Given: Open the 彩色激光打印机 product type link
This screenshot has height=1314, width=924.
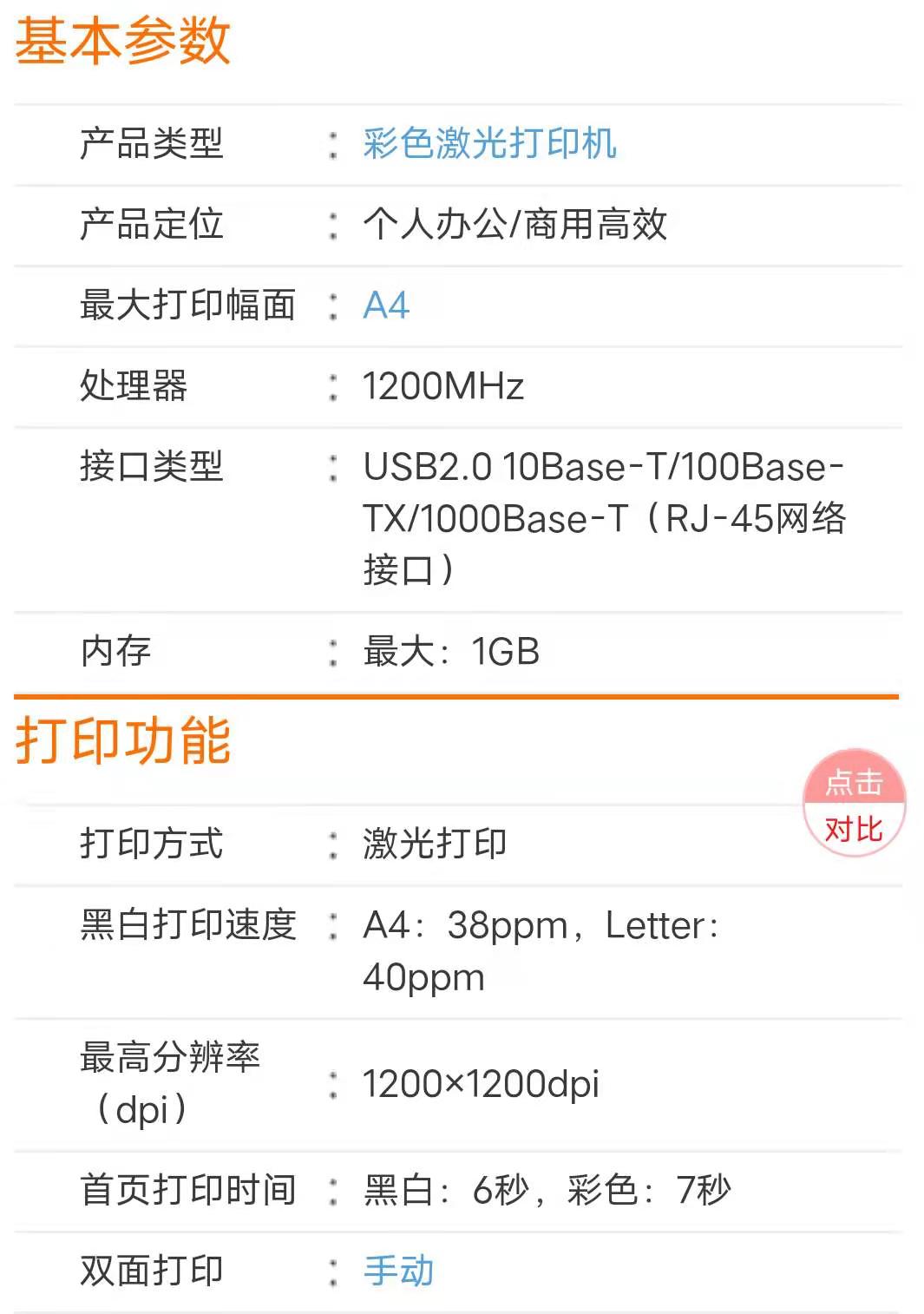Looking at the screenshot, I should click(x=489, y=144).
